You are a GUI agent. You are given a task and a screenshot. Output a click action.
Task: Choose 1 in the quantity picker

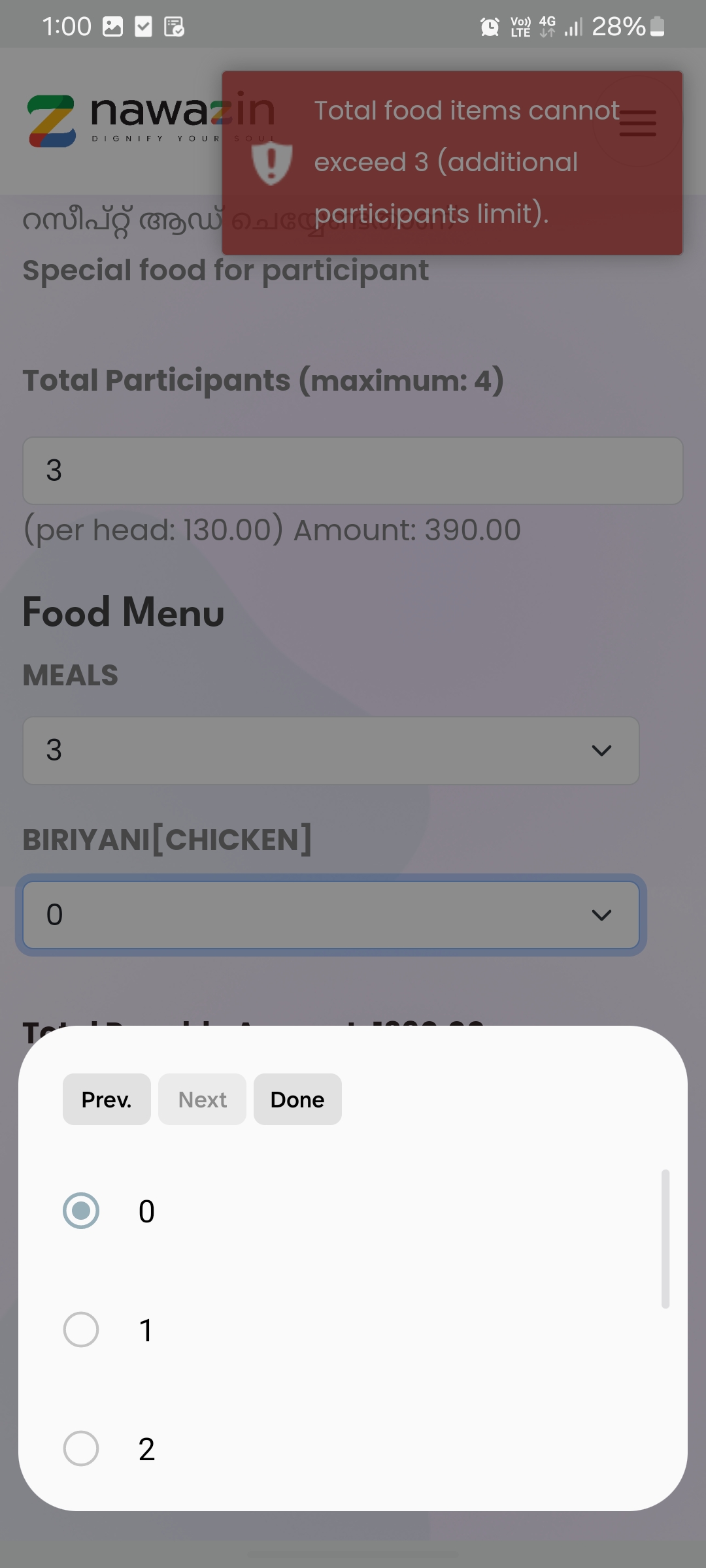coord(81,1330)
